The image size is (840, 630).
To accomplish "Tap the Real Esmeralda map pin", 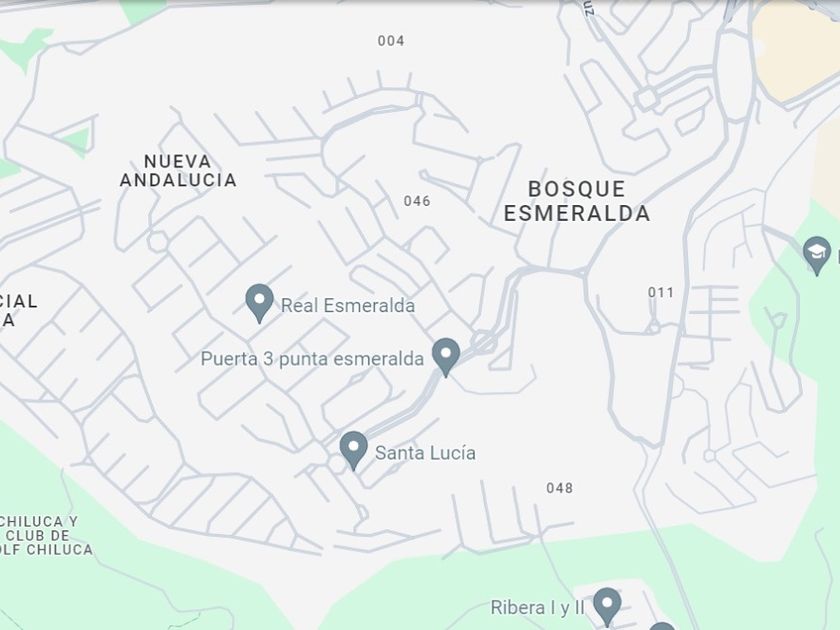I will 259,302.
